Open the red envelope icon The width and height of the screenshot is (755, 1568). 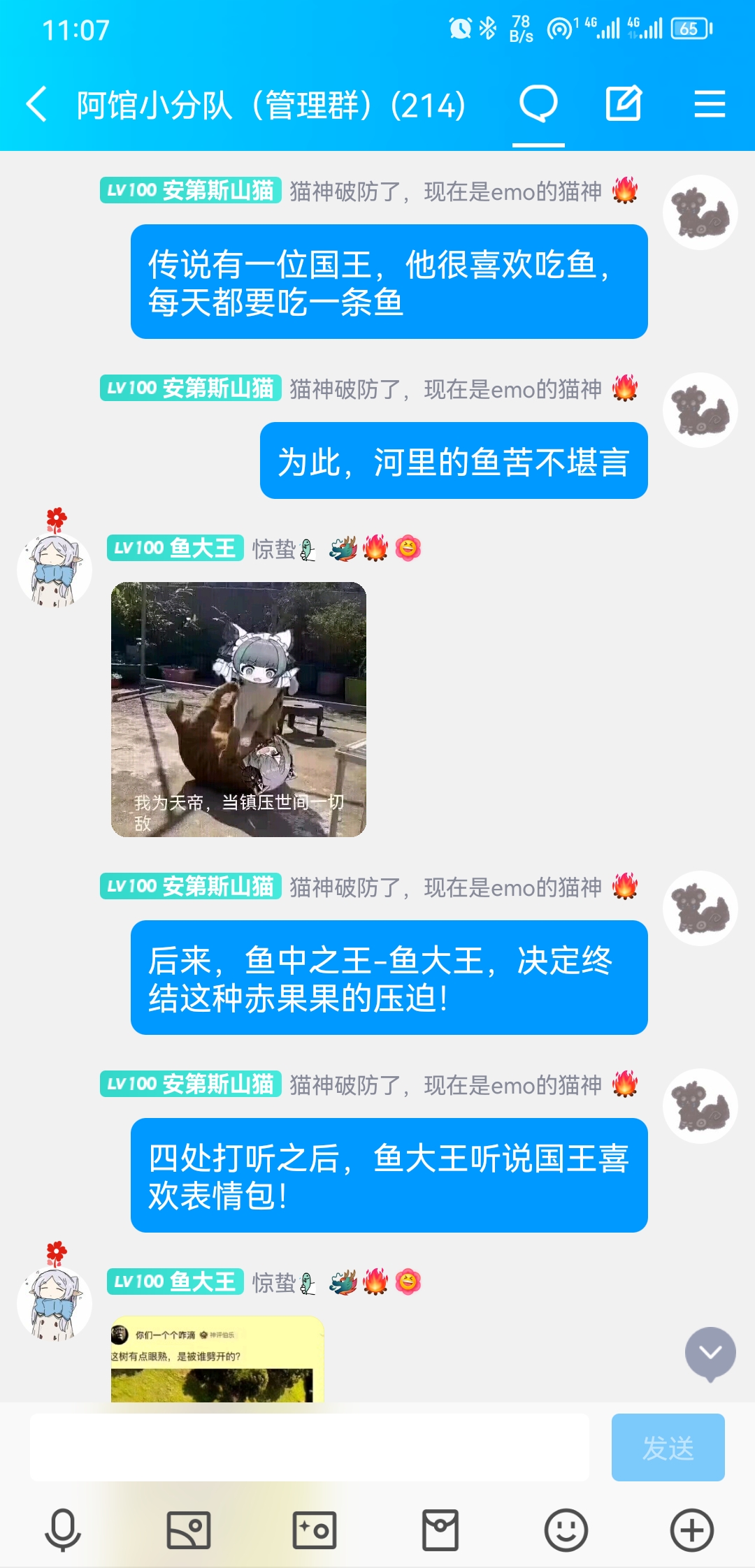(x=440, y=1530)
